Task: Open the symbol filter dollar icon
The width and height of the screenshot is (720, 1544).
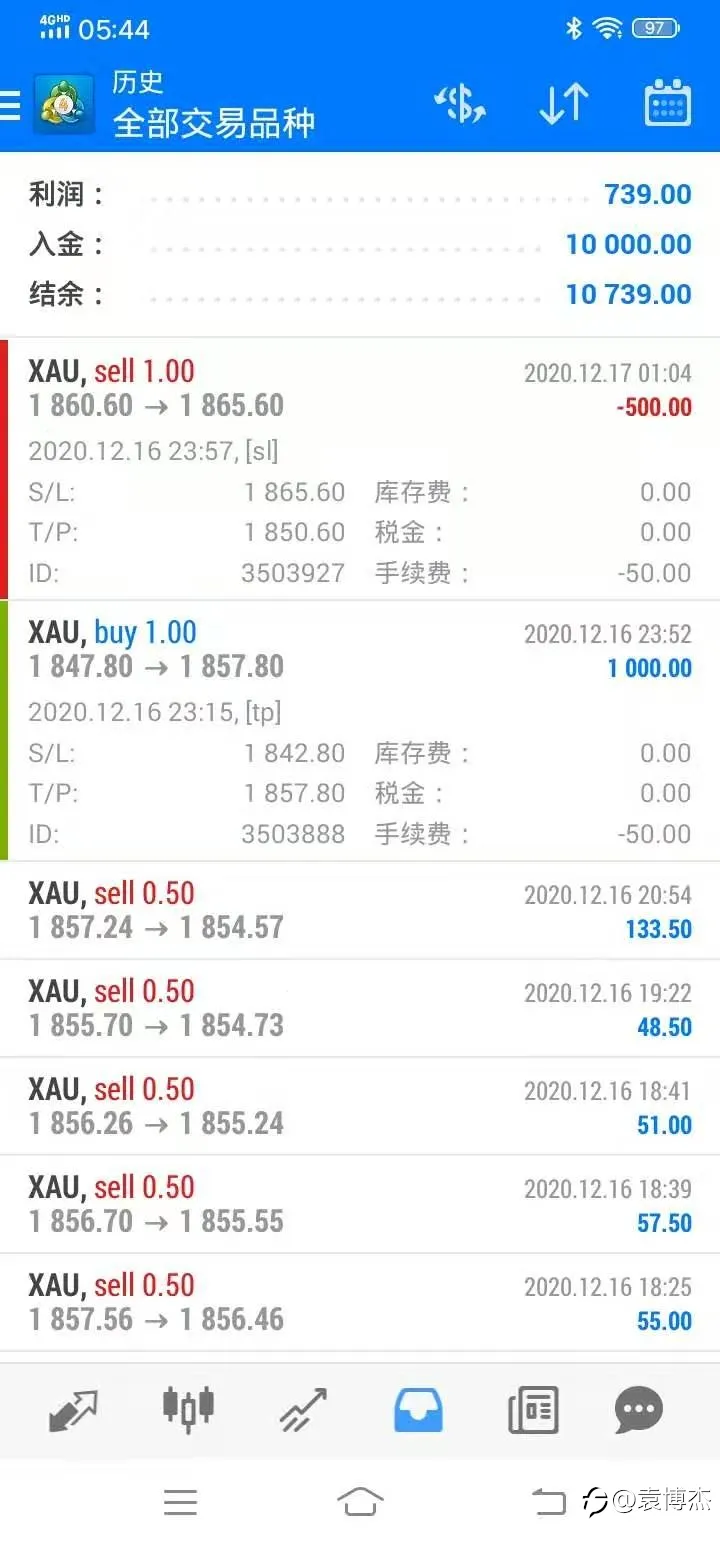Action: [x=460, y=104]
